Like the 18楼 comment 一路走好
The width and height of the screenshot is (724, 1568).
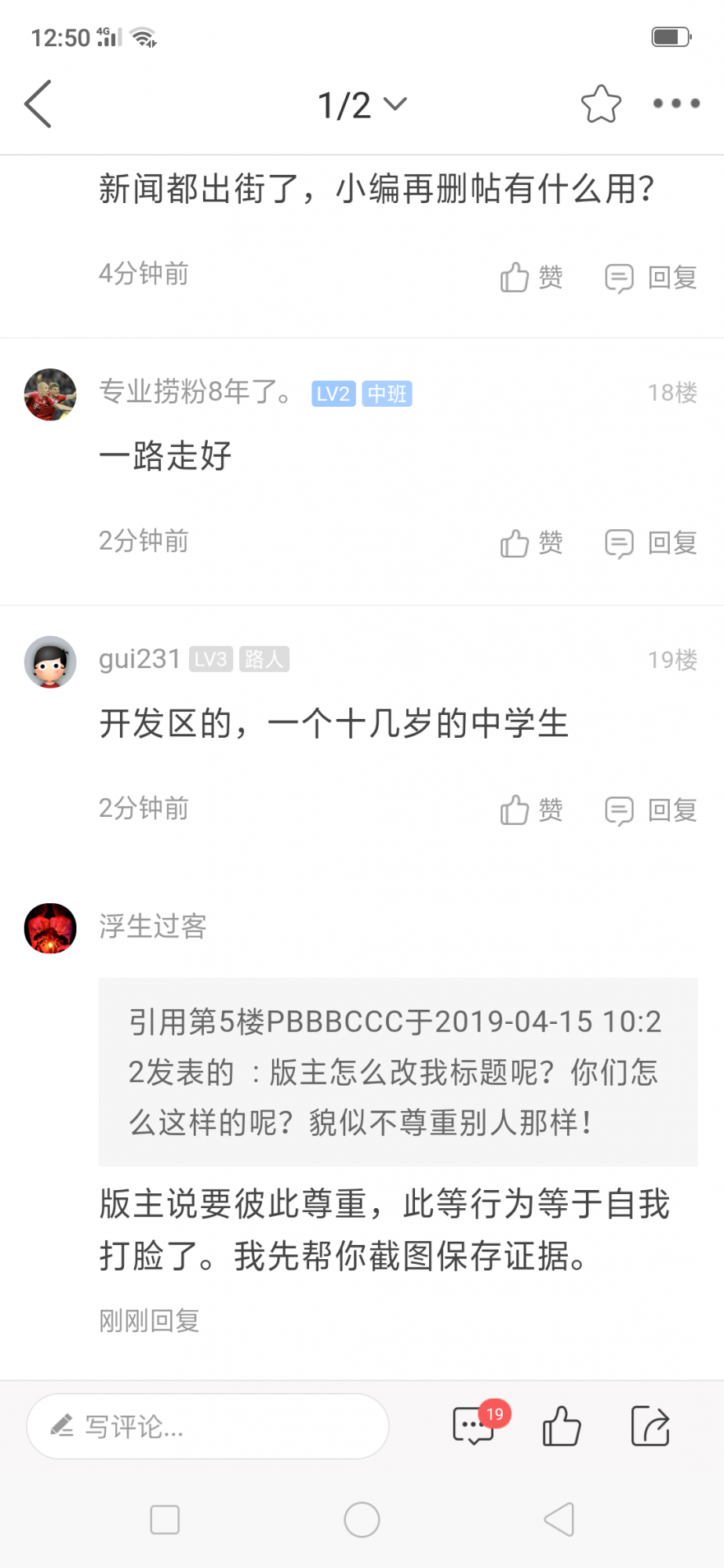tap(531, 543)
